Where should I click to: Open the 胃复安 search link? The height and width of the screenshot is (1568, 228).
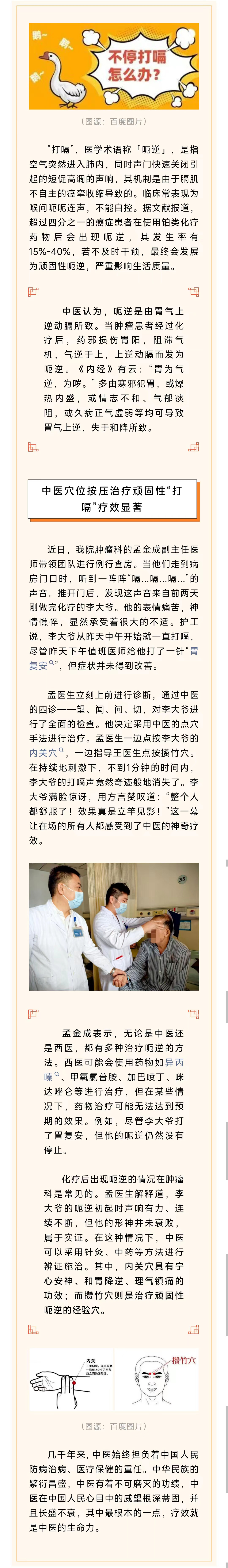point(38,665)
